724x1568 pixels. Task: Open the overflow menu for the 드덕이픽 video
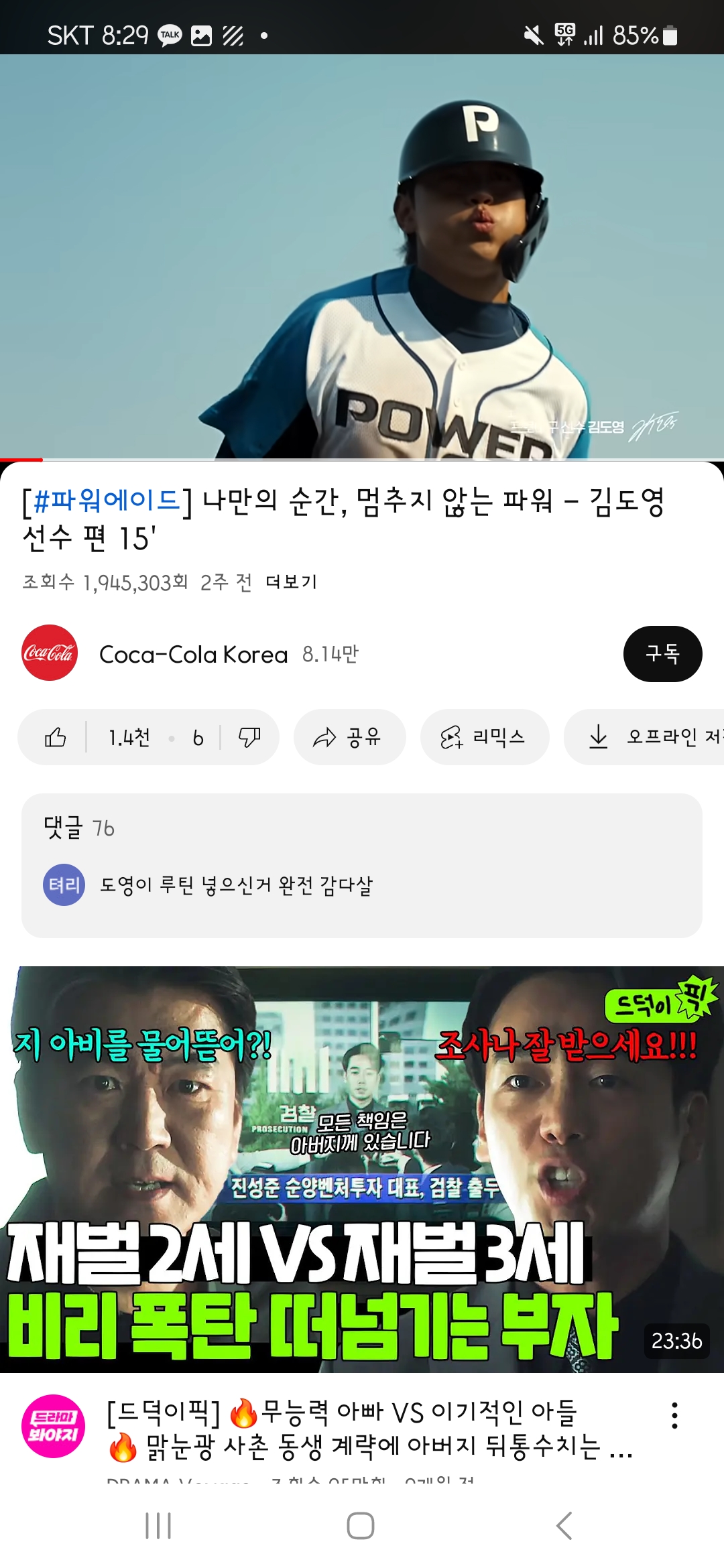tap(674, 1415)
